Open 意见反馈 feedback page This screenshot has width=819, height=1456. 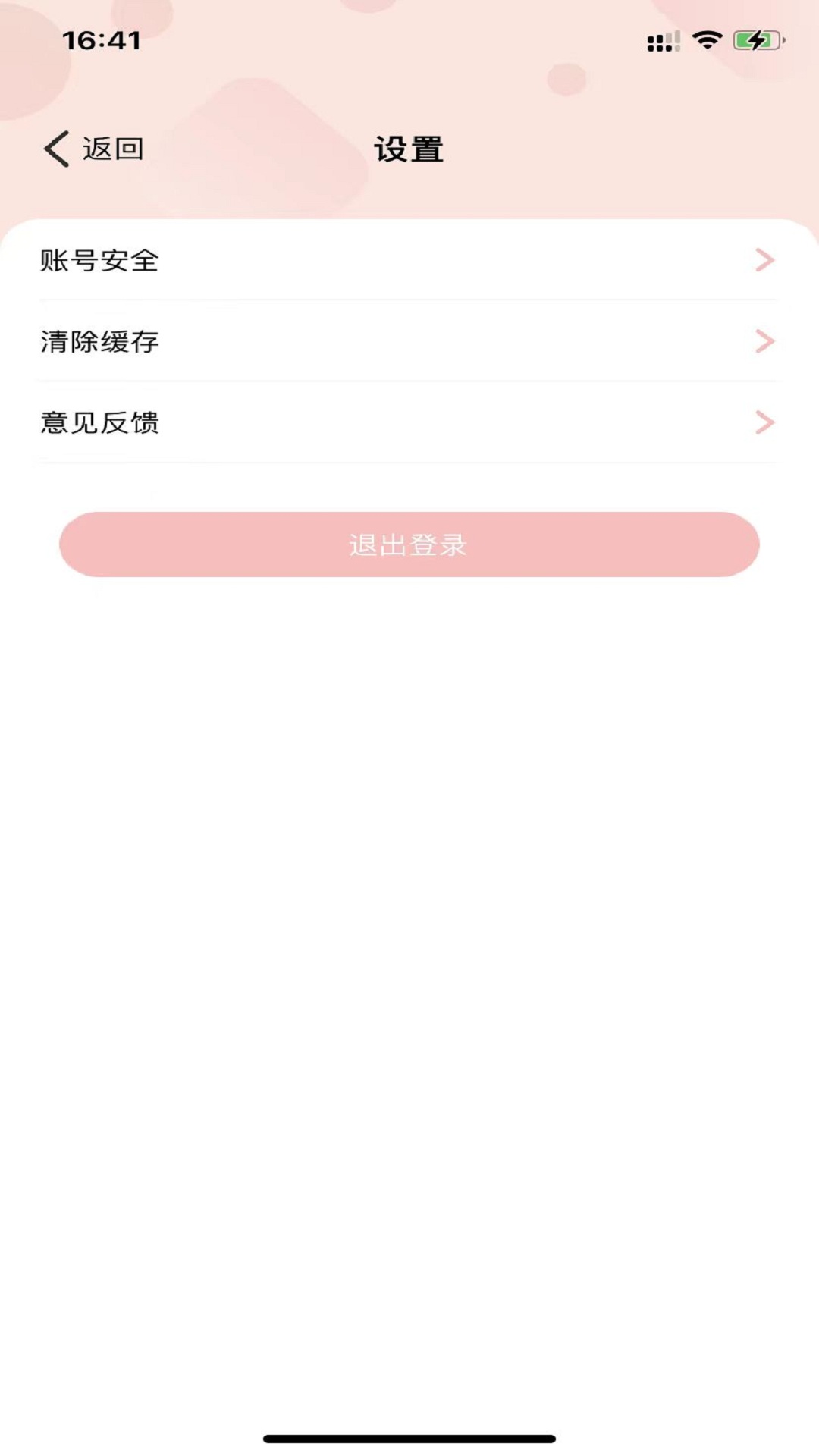[408, 422]
